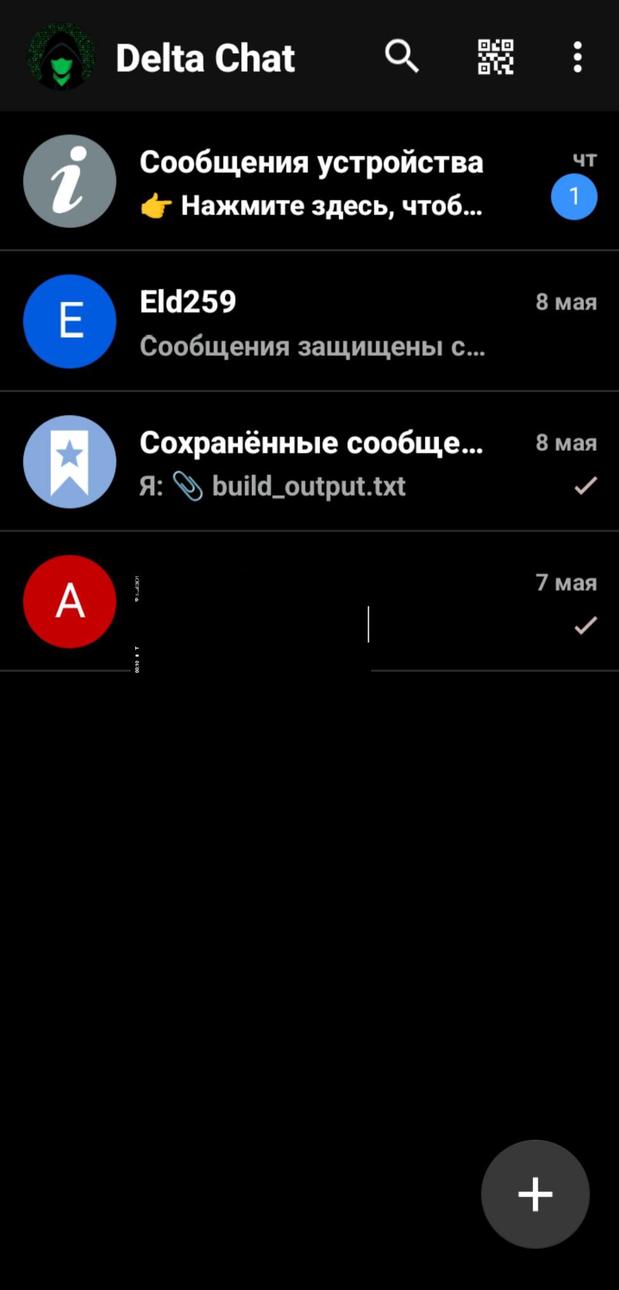Start a new chat with the plus button
Screen dimensions: 619x1290
tap(535, 1194)
